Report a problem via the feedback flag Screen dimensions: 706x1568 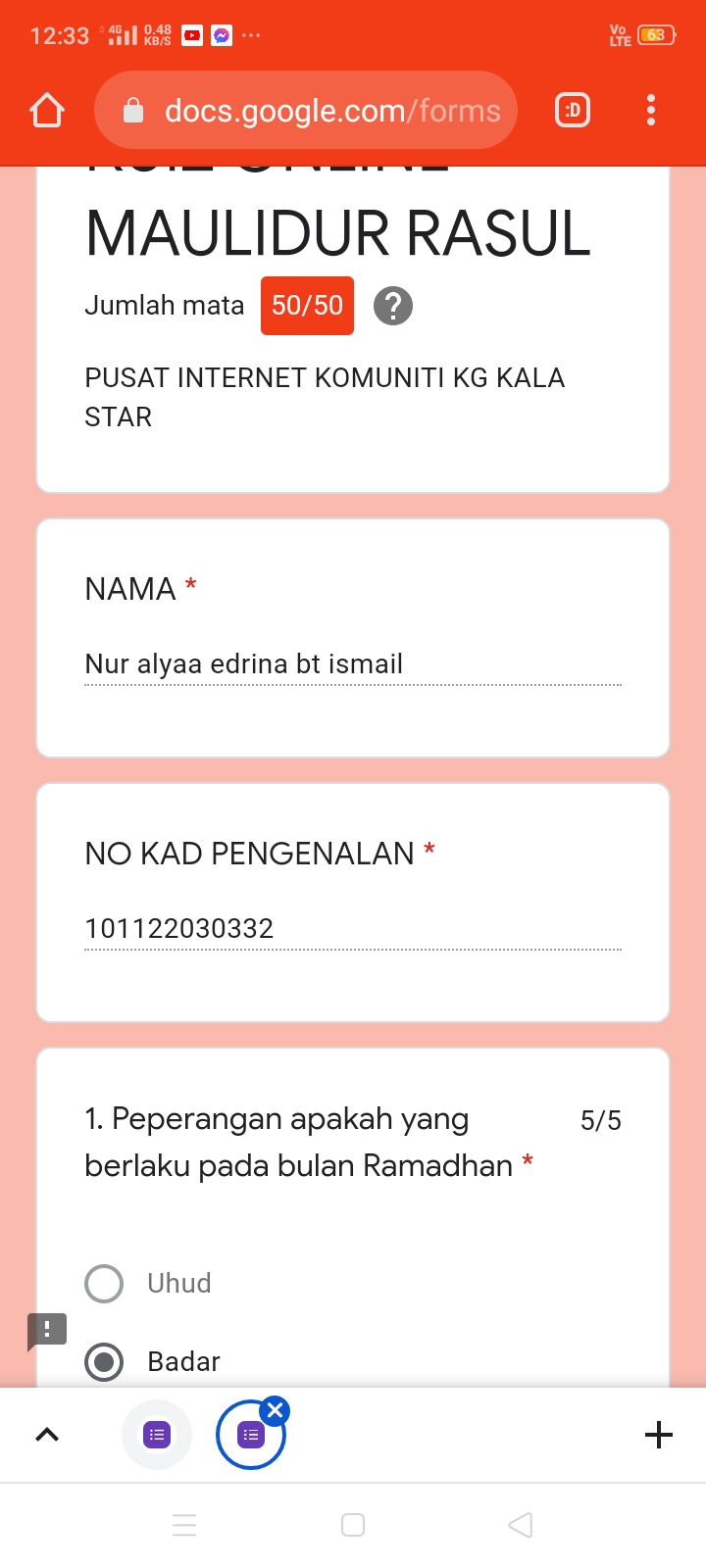46,1331
